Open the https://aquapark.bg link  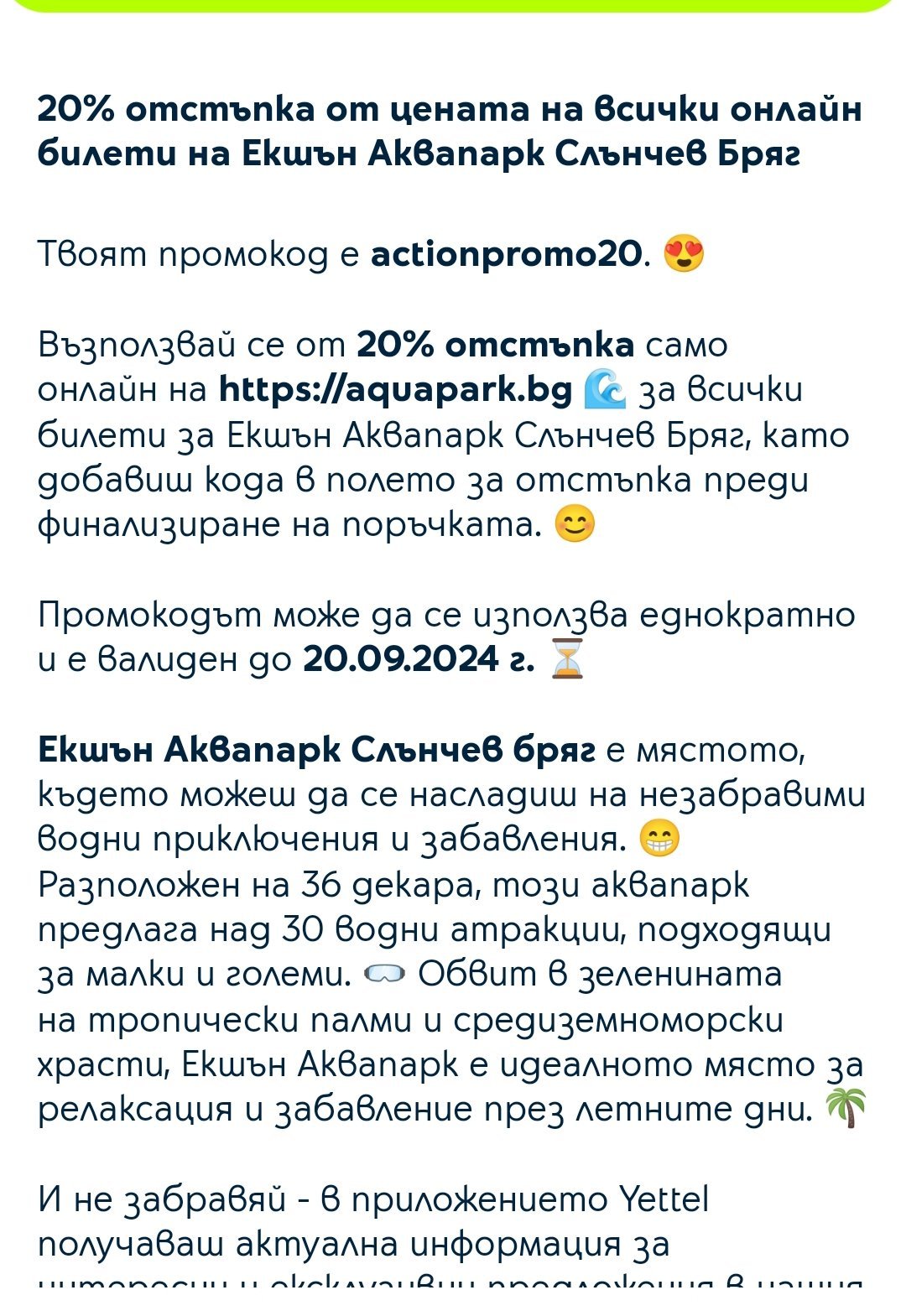click(395, 390)
